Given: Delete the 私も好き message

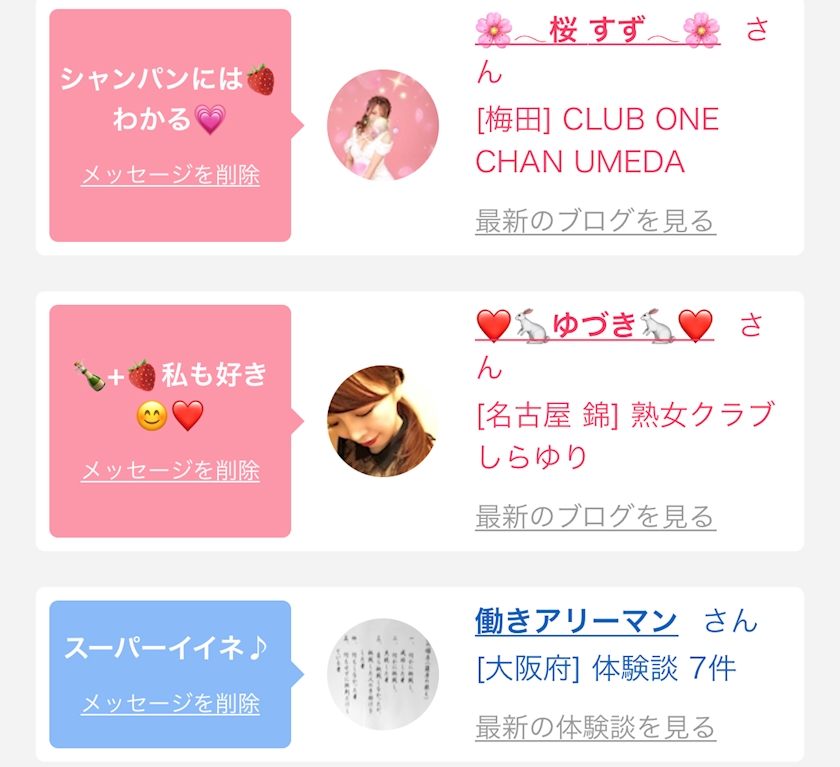Looking at the screenshot, I should pos(170,470).
